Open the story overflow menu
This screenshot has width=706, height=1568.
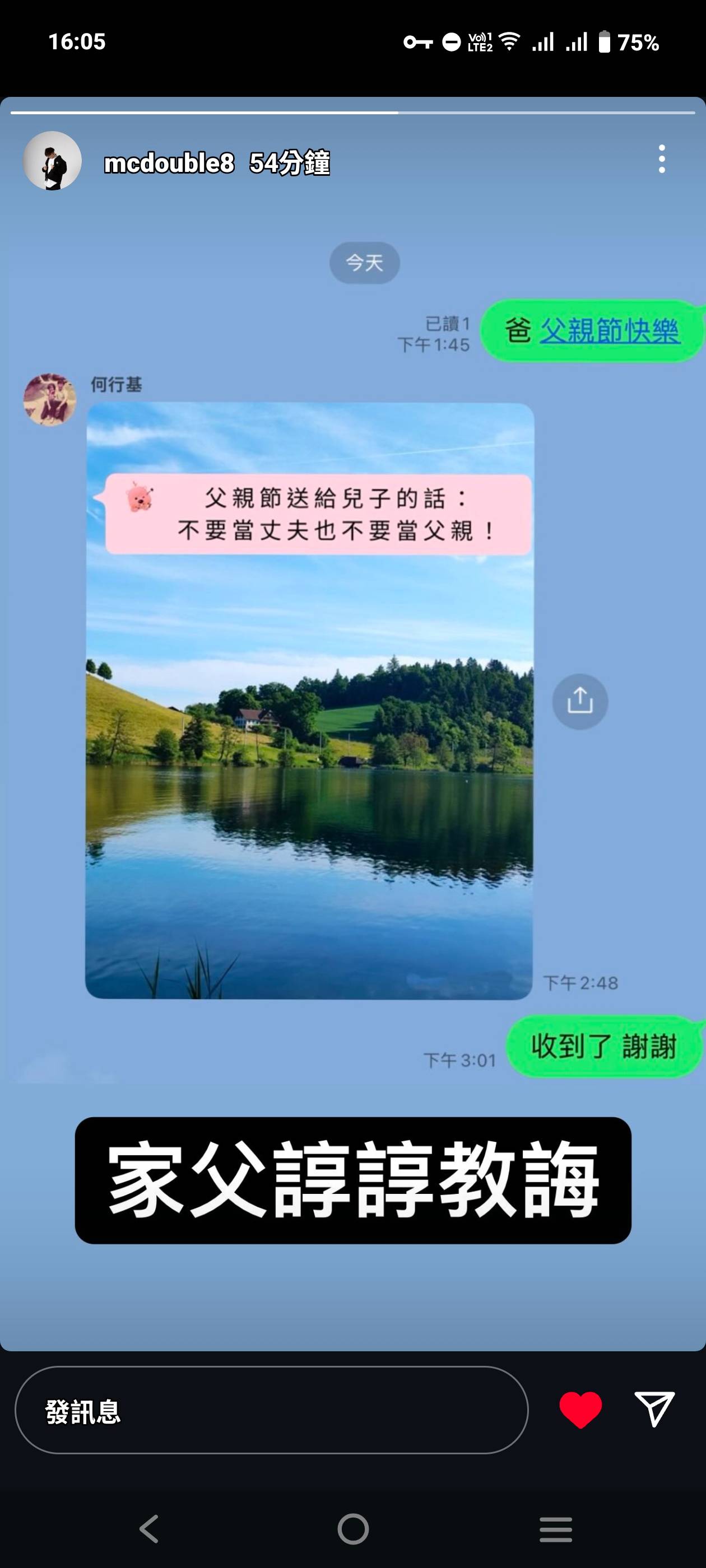pyautogui.click(x=662, y=159)
